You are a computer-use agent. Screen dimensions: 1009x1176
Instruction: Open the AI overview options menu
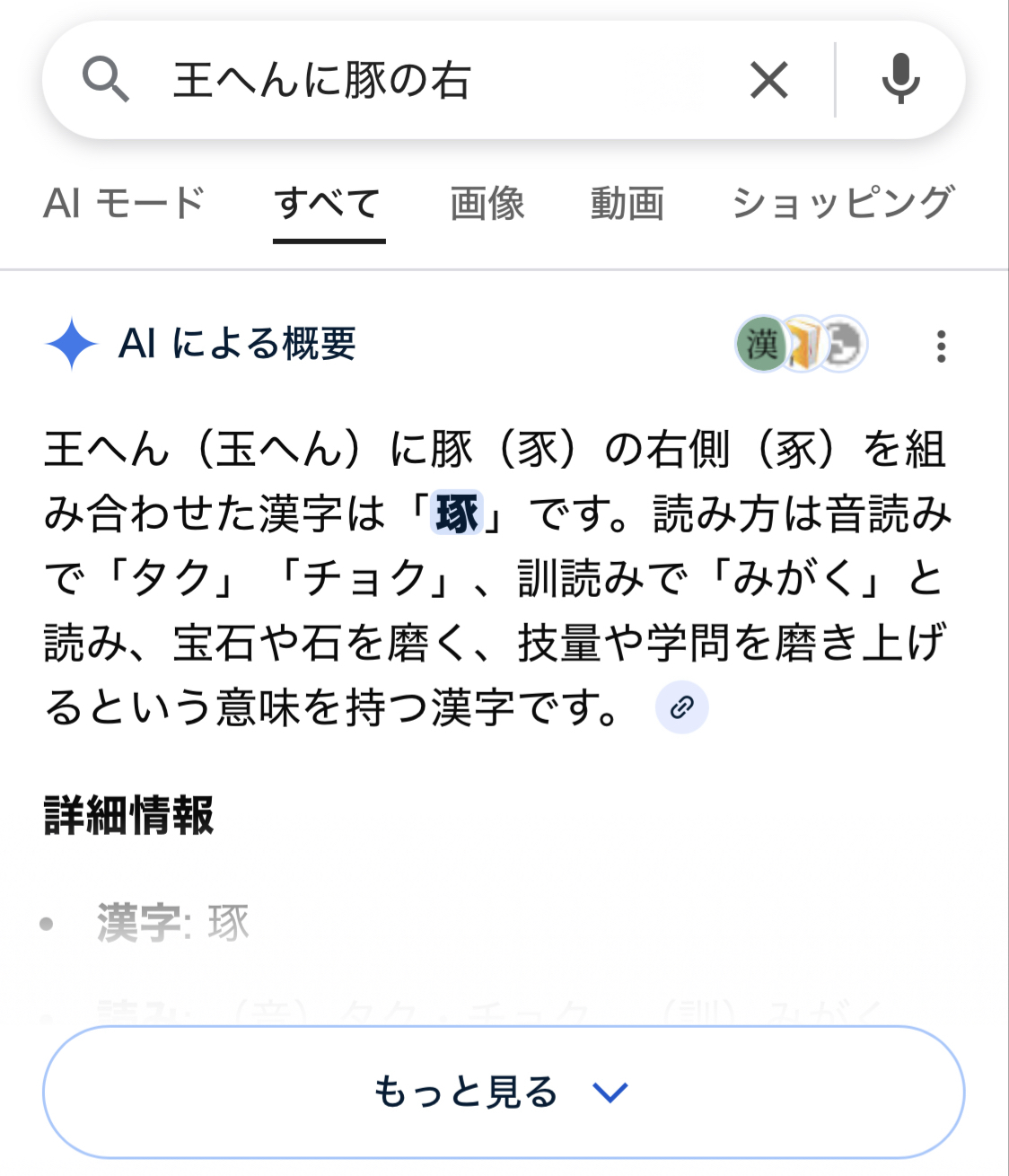click(941, 346)
